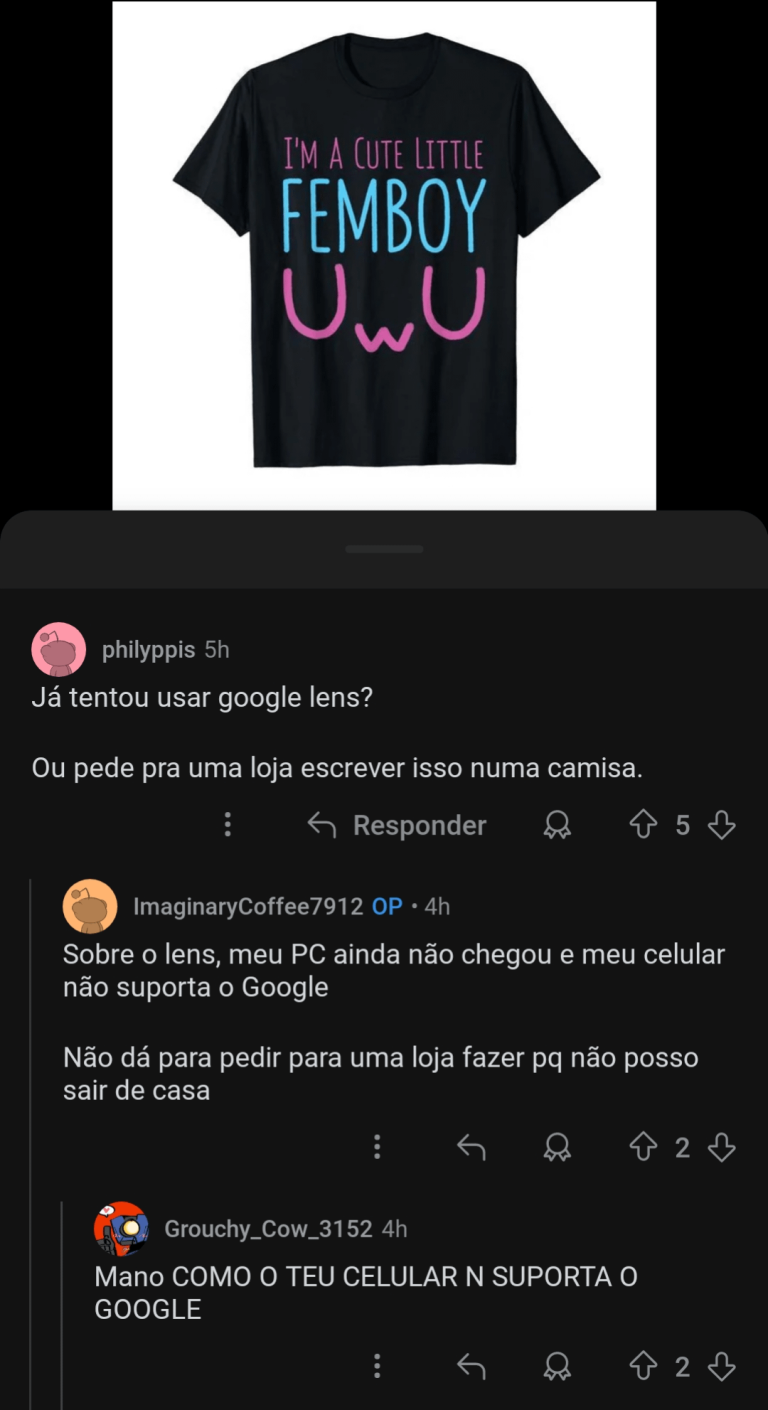Open philyppis user profile

pos(148,650)
